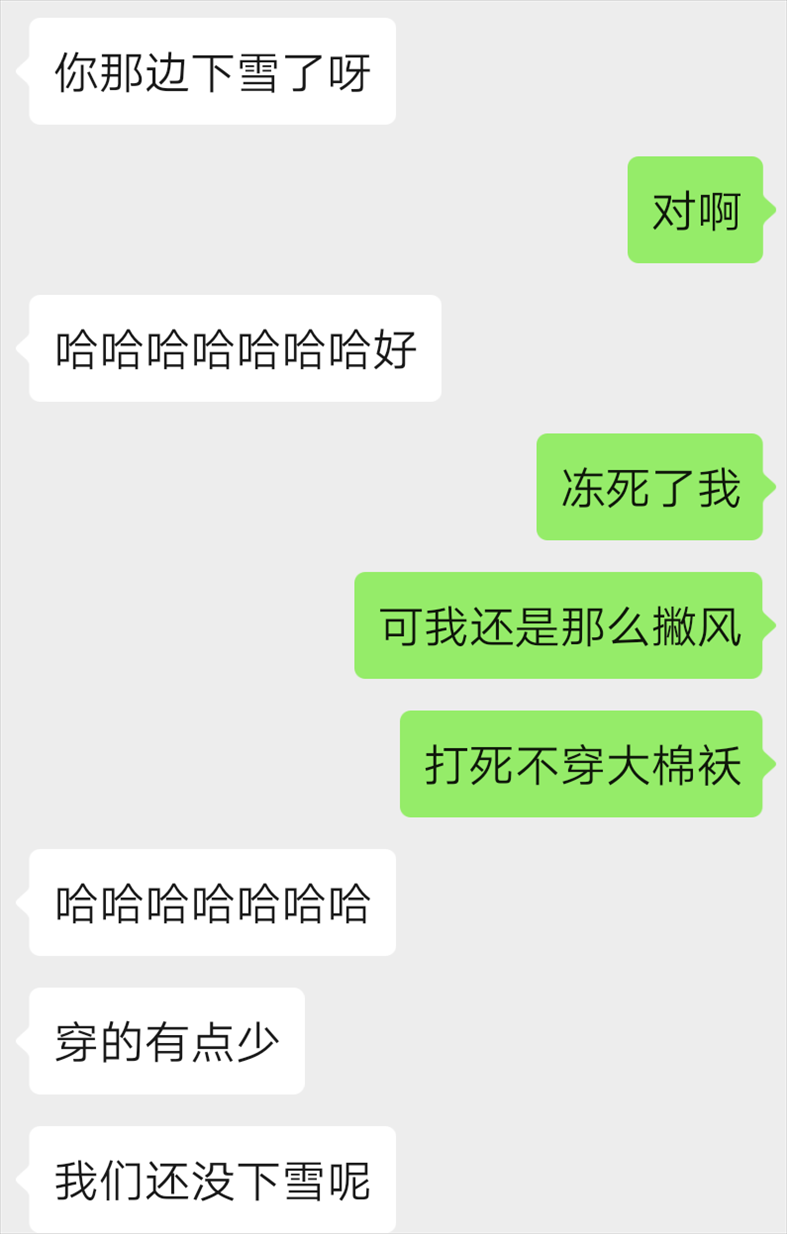The width and height of the screenshot is (787, 1234).
Task: Click the green bubble complaining about the cold
Action: (x=649, y=489)
